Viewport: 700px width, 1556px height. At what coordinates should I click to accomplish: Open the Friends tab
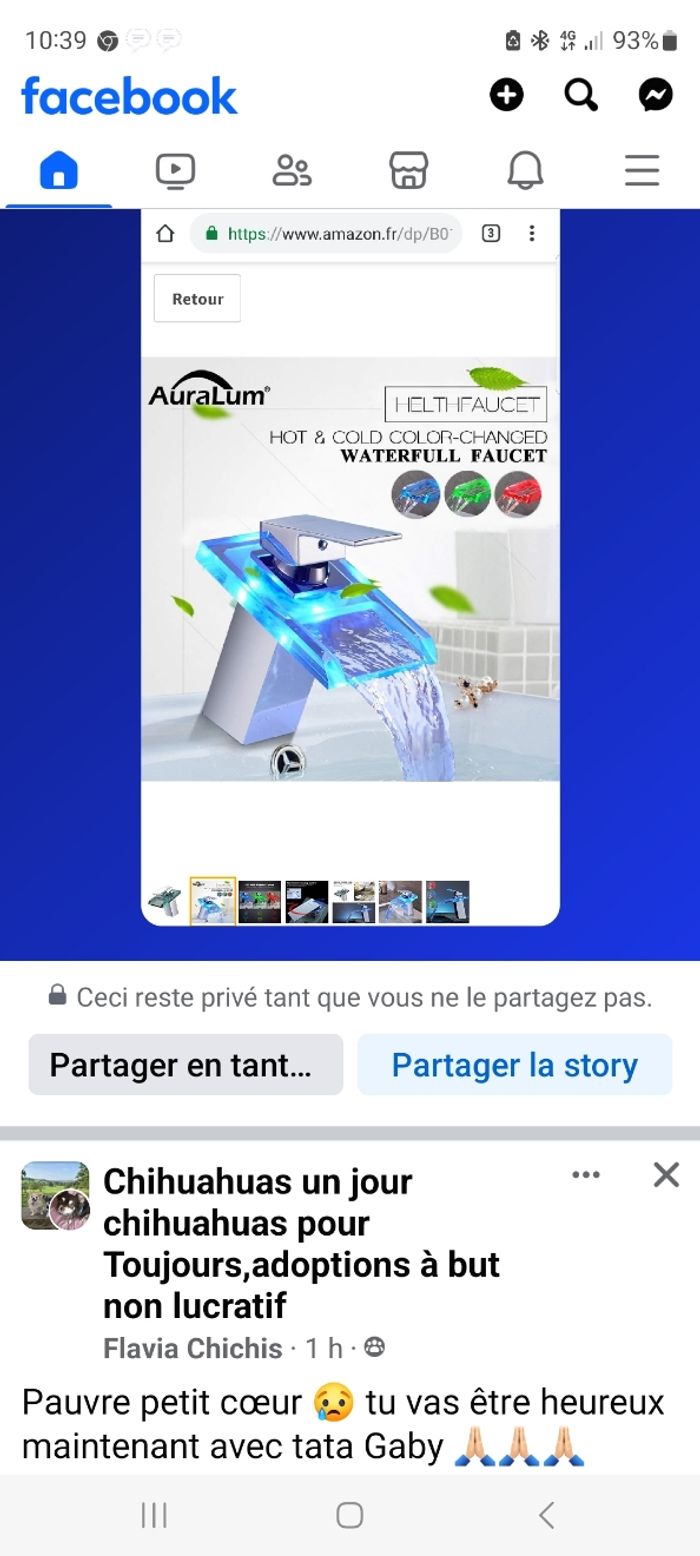click(x=292, y=171)
